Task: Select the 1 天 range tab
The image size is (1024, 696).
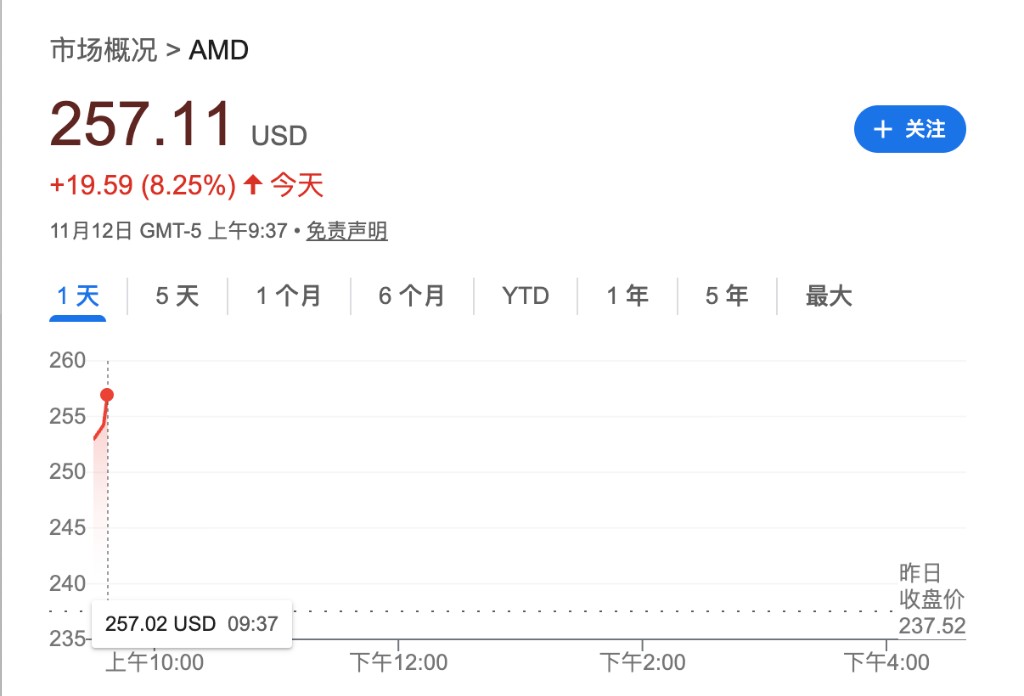Action: click(x=78, y=296)
